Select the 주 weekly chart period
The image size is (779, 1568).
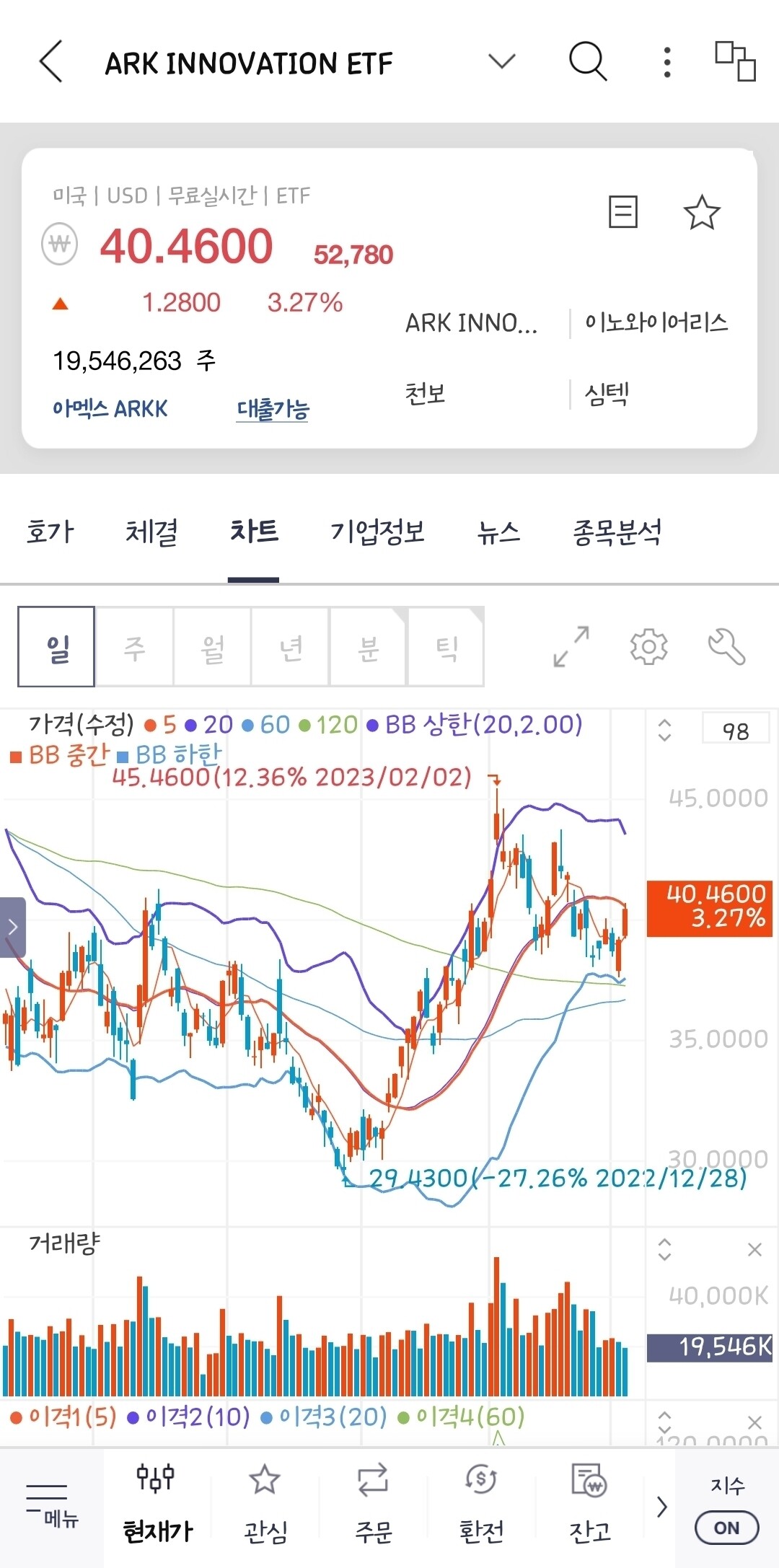[136, 646]
